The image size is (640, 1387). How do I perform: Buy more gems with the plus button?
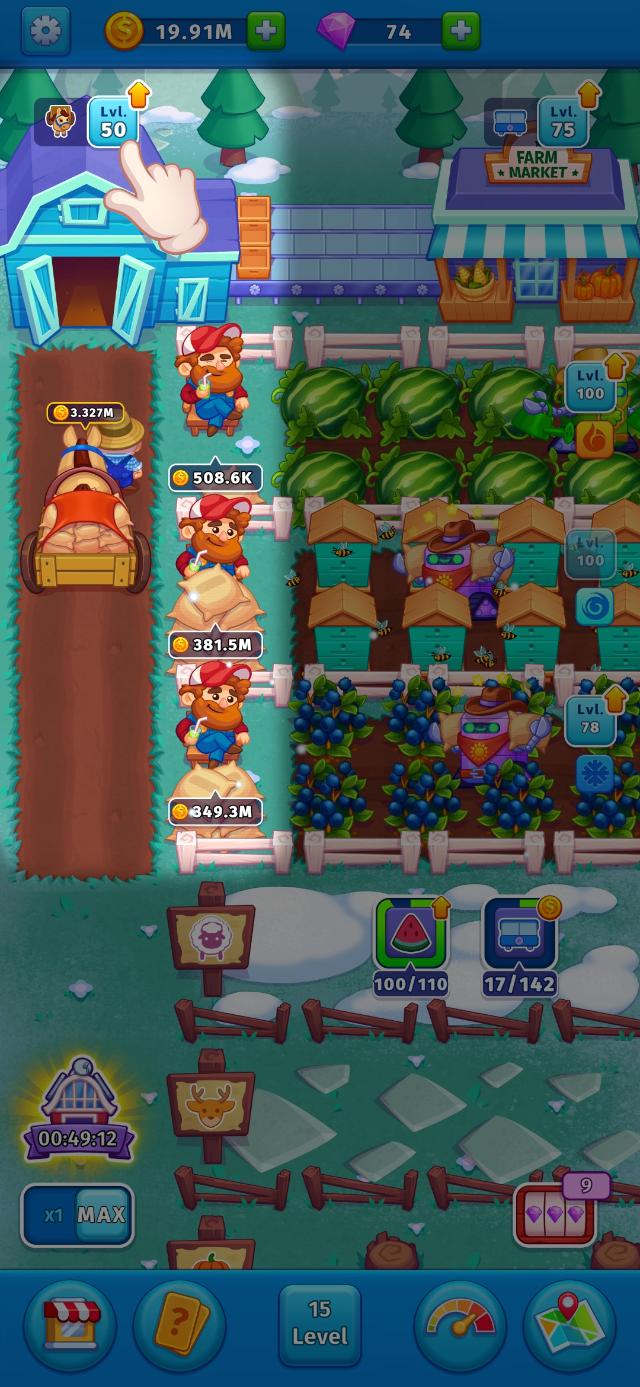click(460, 32)
